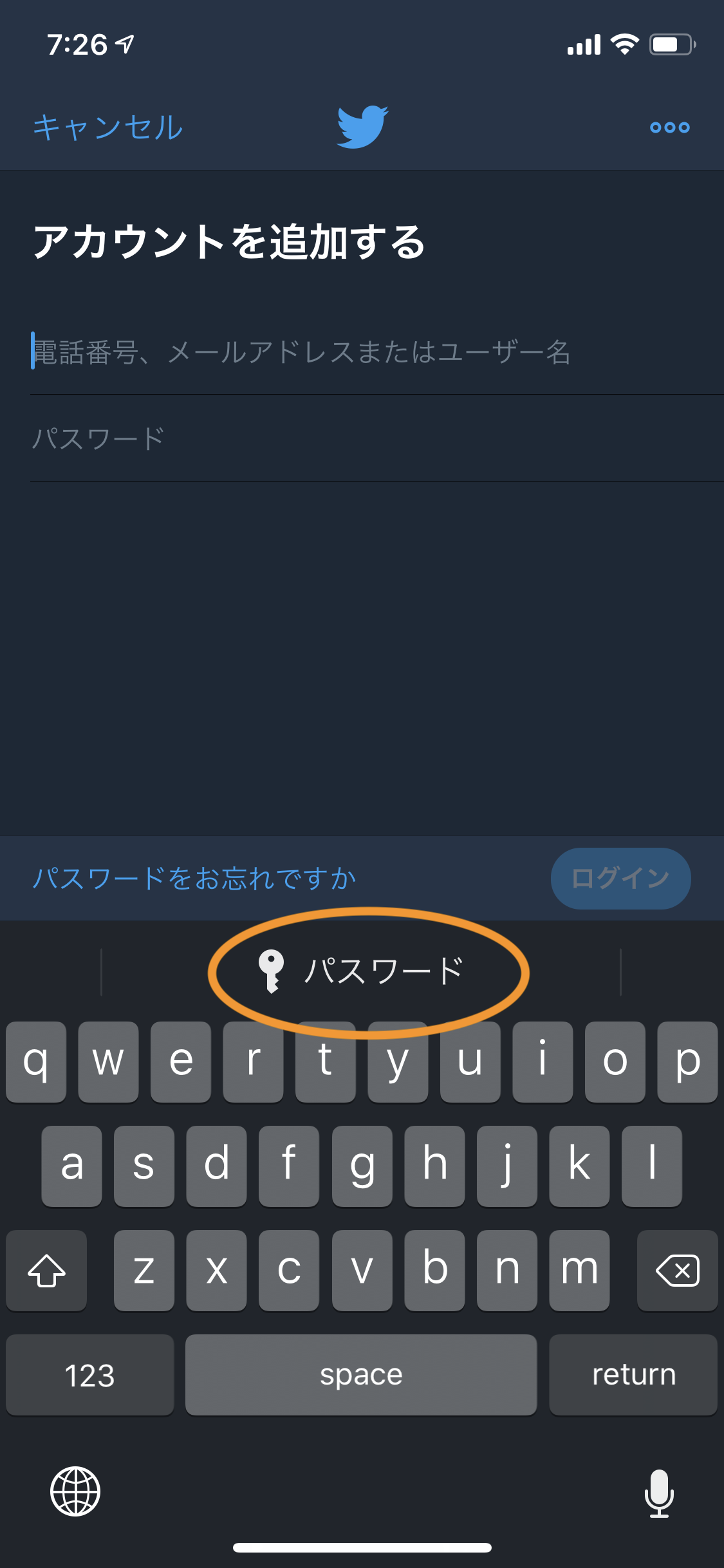Start dictation with the microphone icon
724x1568 pixels.
659,1493
